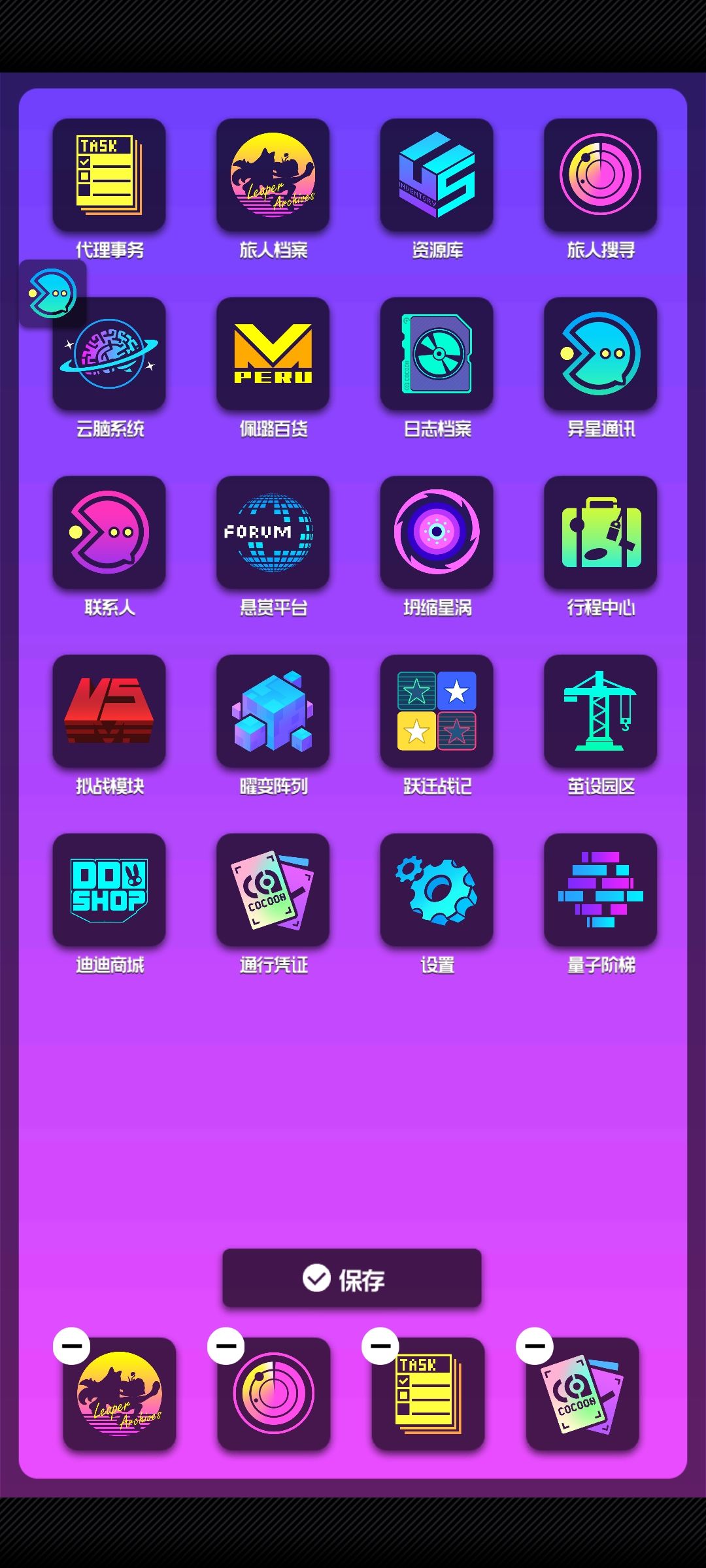
Task: Open the 悬赏平台 FORUM bounty platform
Action: pyautogui.click(x=273, y=532)
